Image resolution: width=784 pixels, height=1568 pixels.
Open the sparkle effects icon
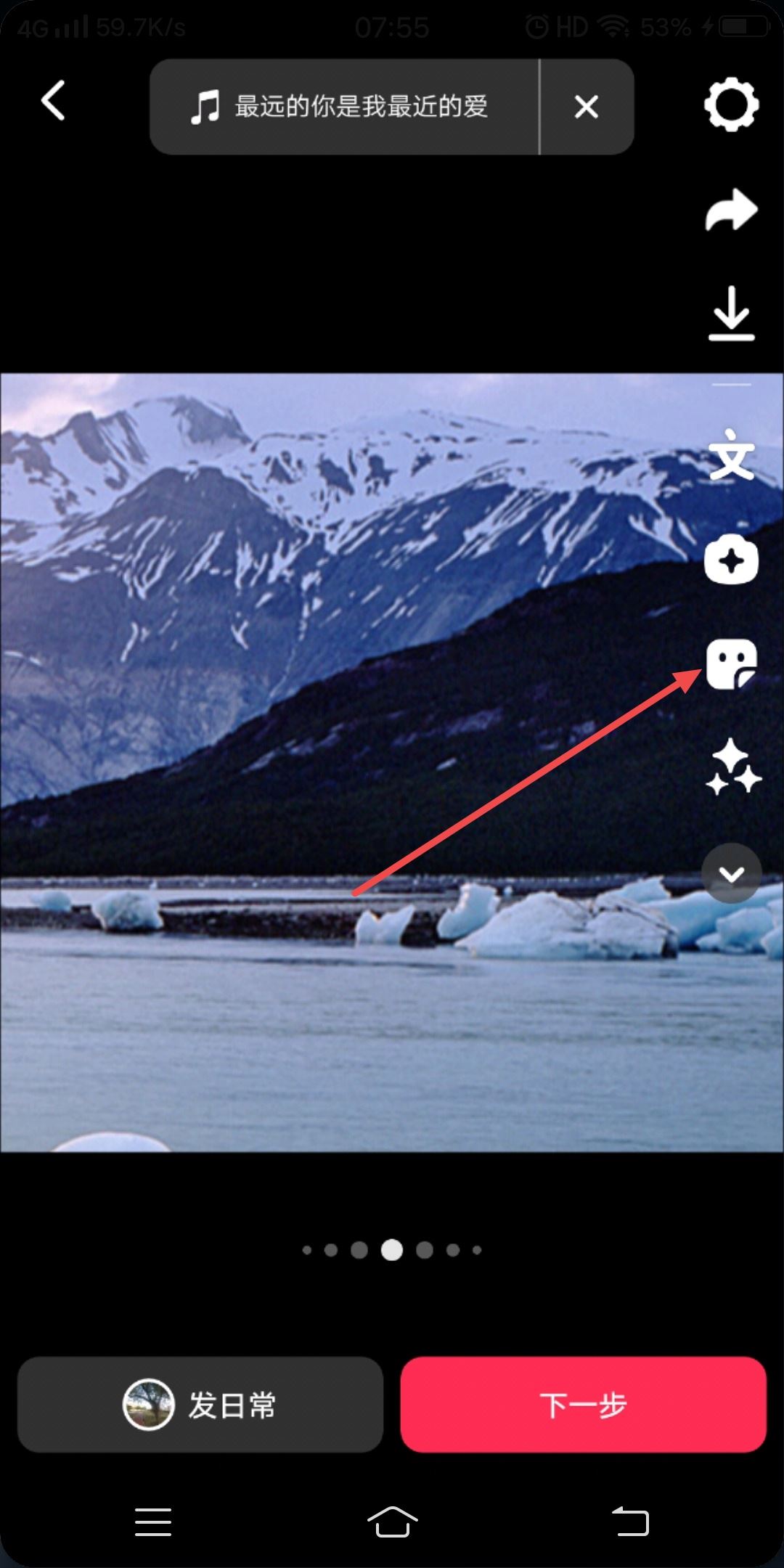point(732,767)
